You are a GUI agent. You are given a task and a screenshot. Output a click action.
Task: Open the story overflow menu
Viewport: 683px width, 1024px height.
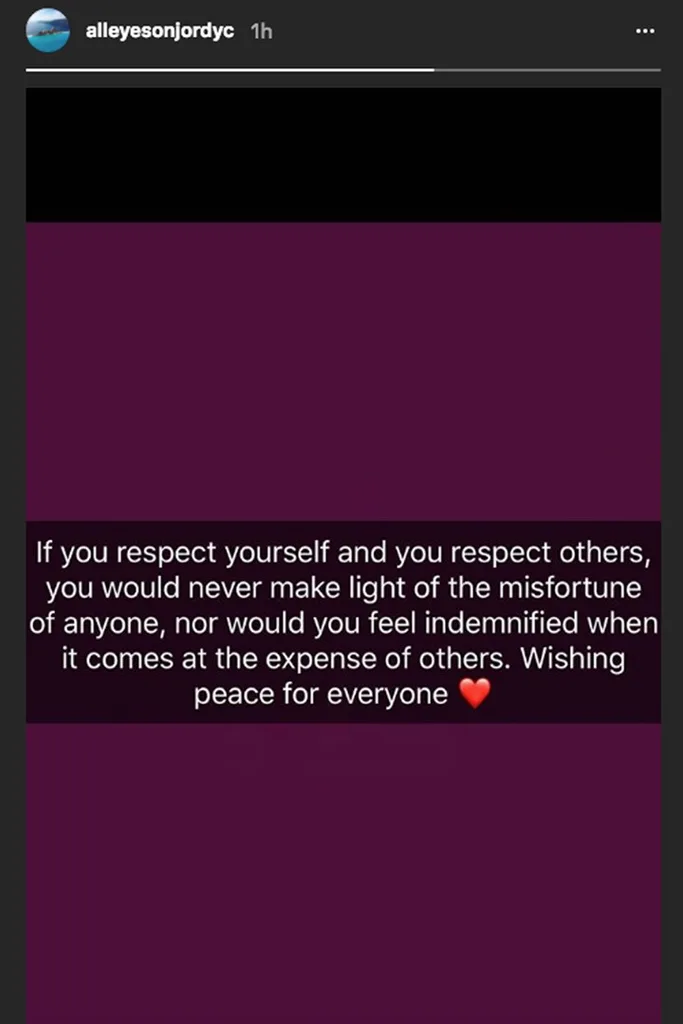click(x=645, y=31)
